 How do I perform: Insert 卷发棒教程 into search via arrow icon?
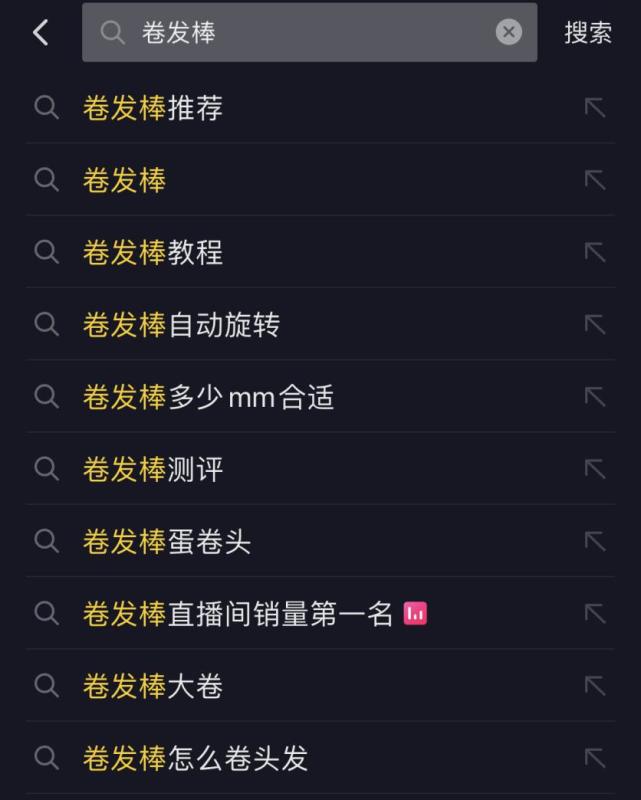pos(595,252)
